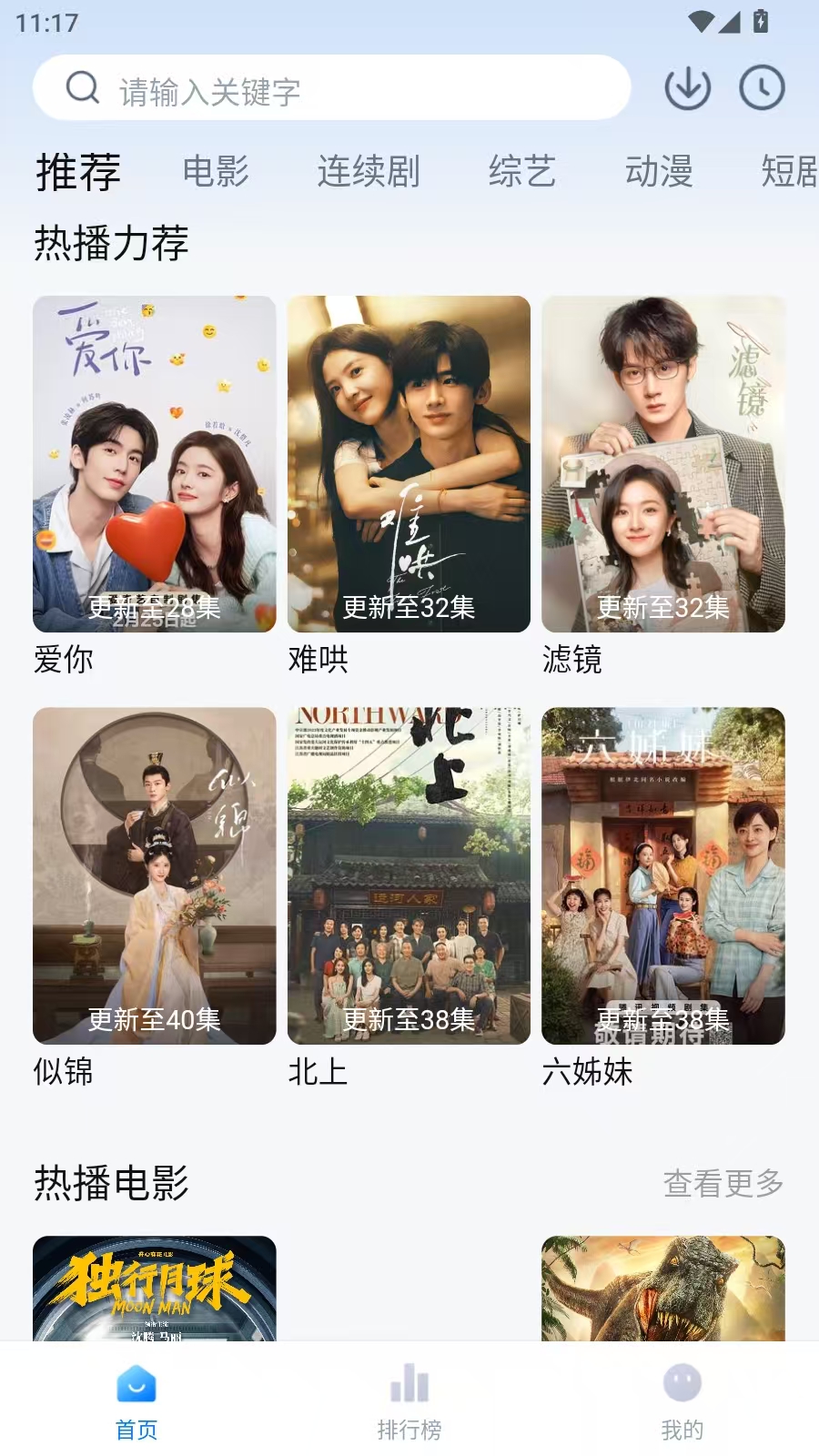The height and width of the screenshot is (1456, 819).
Task: Watch the series 北上
Action: [x=409, y=875]
